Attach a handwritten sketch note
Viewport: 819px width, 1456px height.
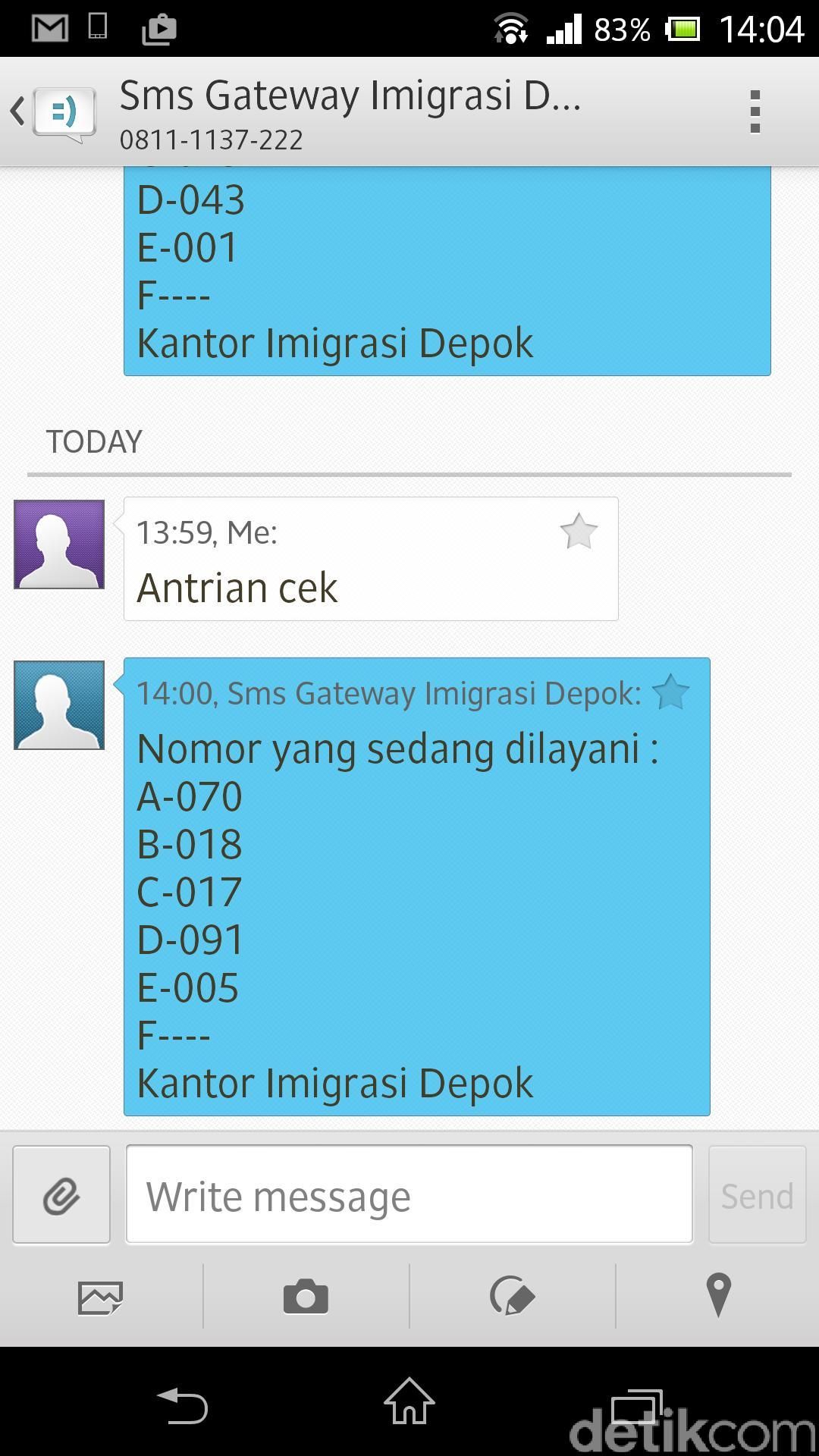(x=513, y=1296)
